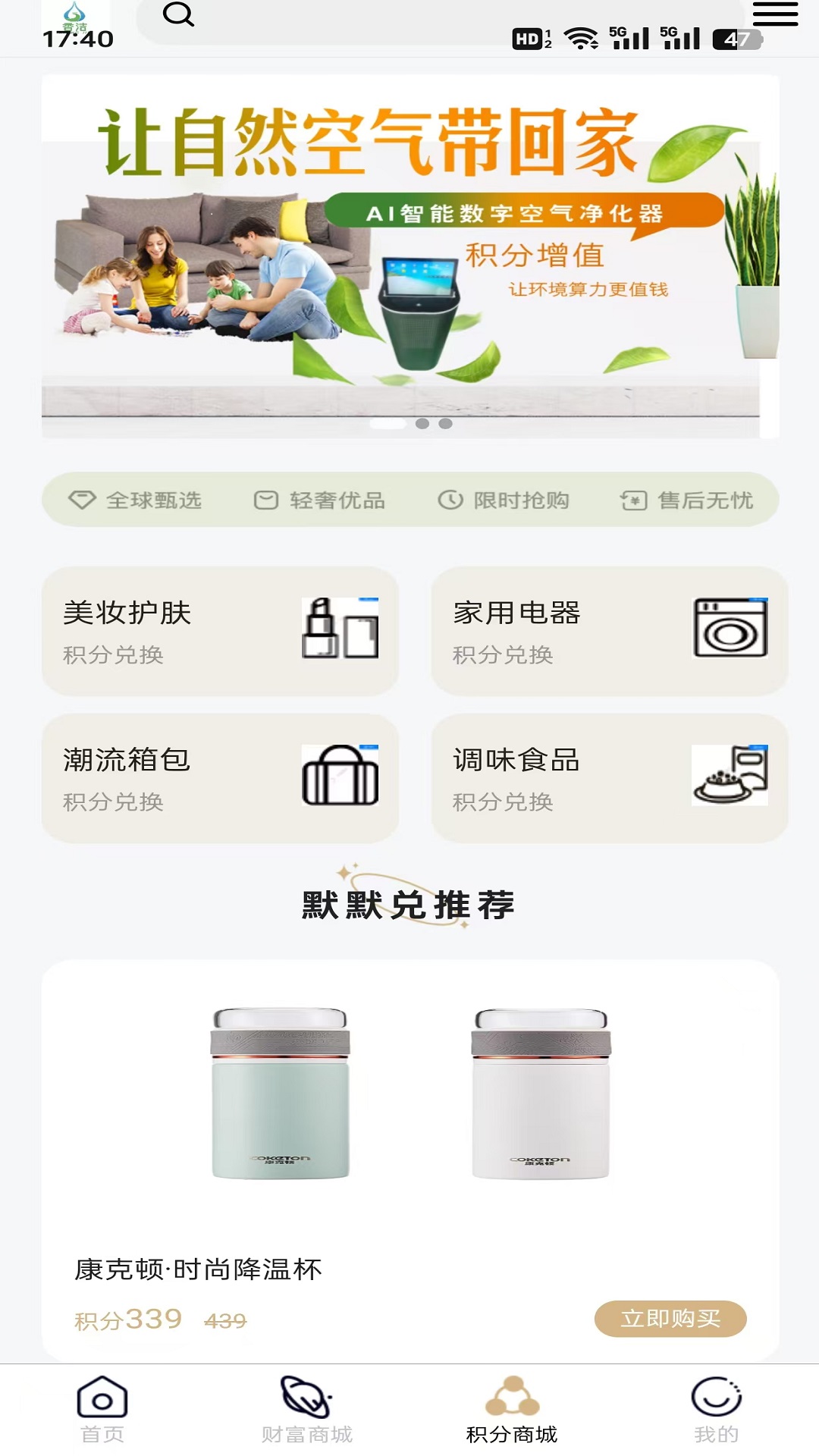Image resolution: width=819 pixels, height=1456 pixels.
Task: Go to the 我的 tab
Action: 716,1409
